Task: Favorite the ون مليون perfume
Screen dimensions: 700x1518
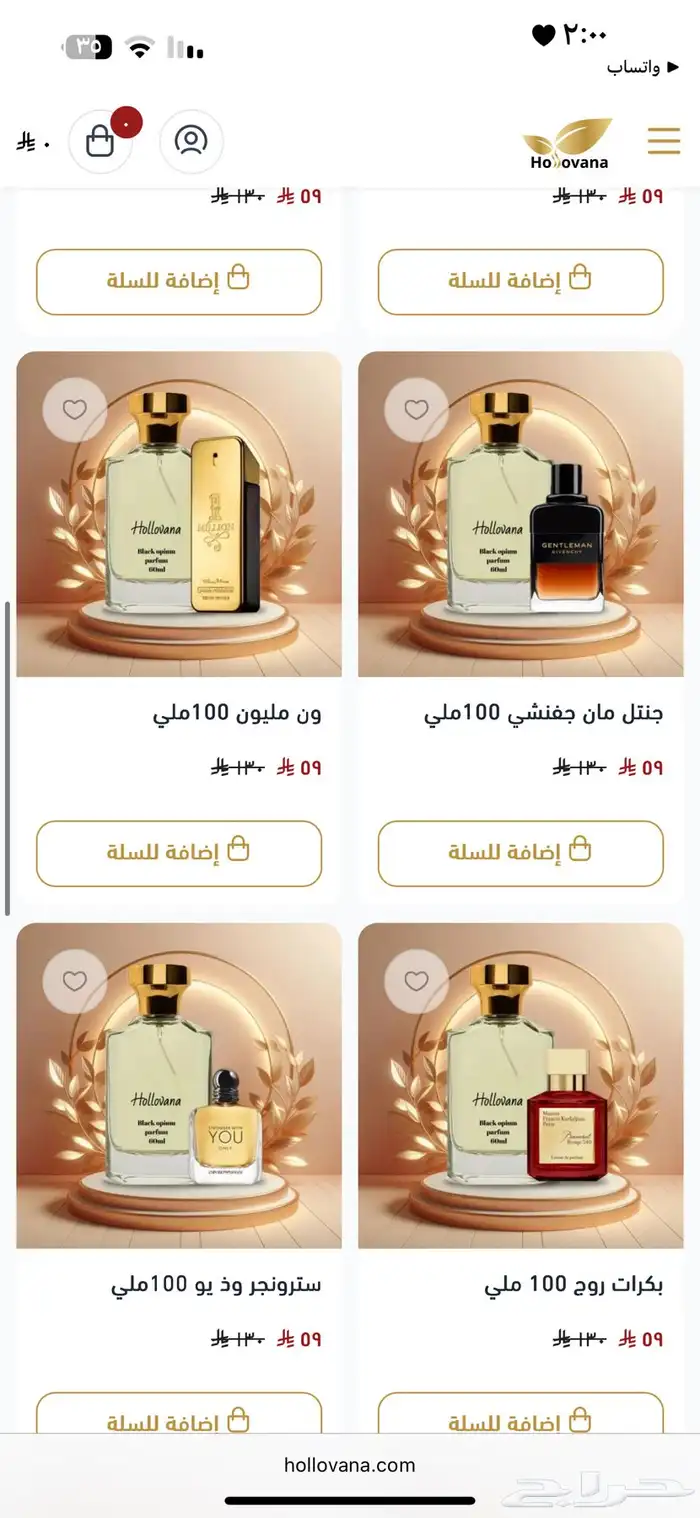Action: tap(75, 409)
